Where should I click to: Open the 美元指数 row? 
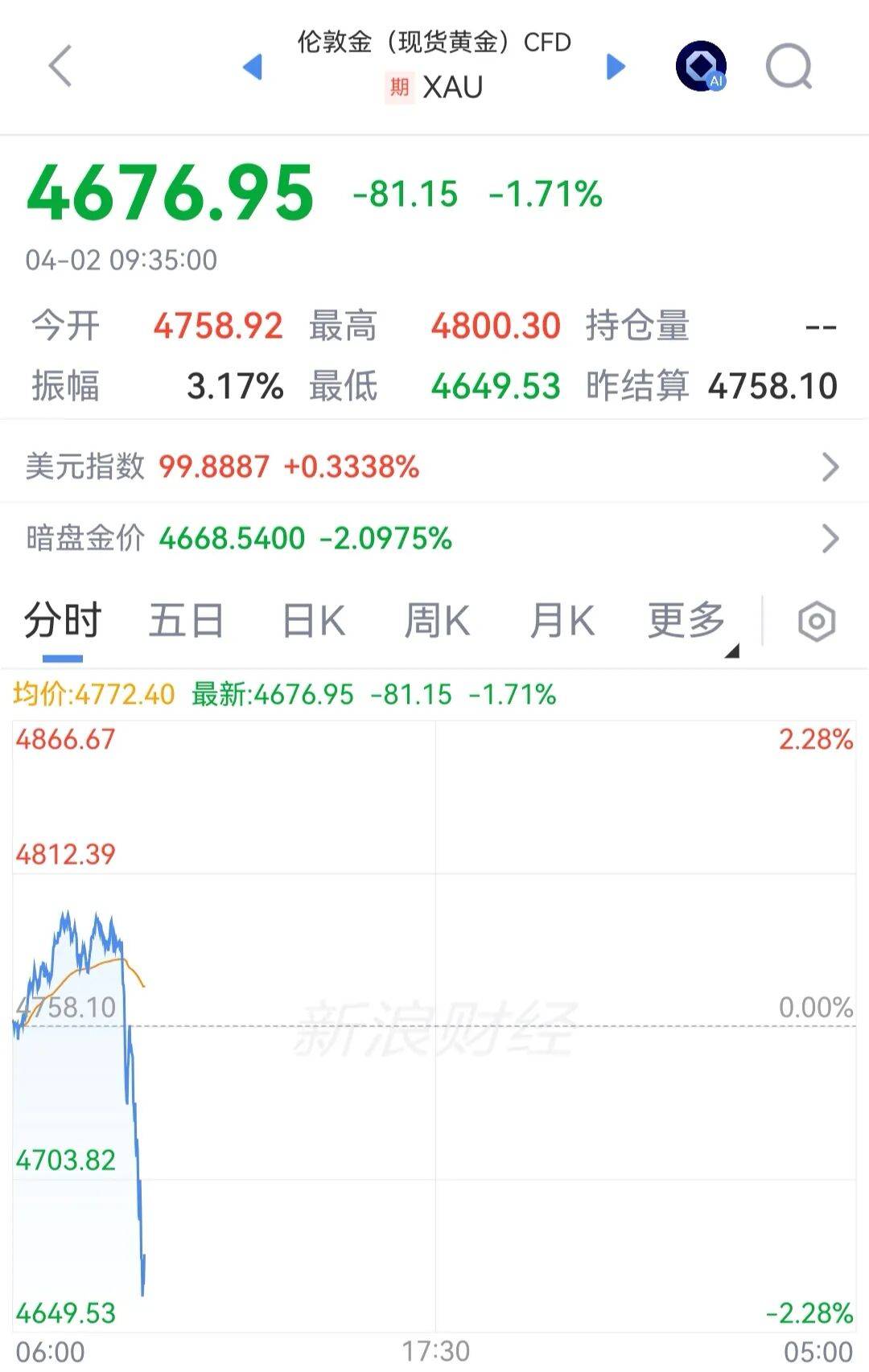click(x=434, y=466)
